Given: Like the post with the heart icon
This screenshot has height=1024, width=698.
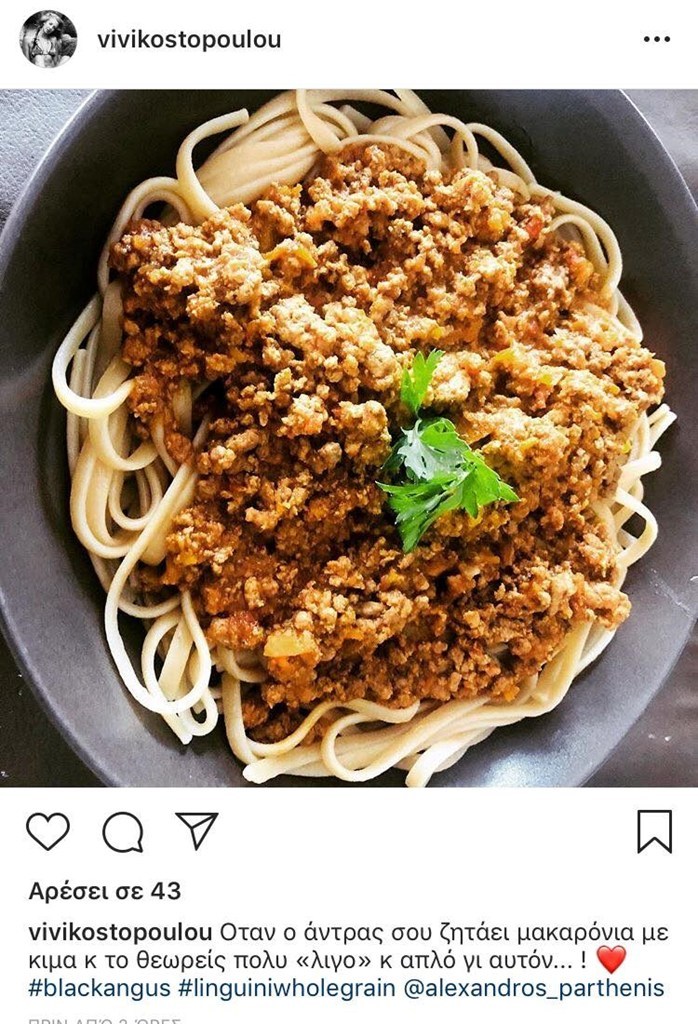Looking at the screenshot, I should 48,831.
